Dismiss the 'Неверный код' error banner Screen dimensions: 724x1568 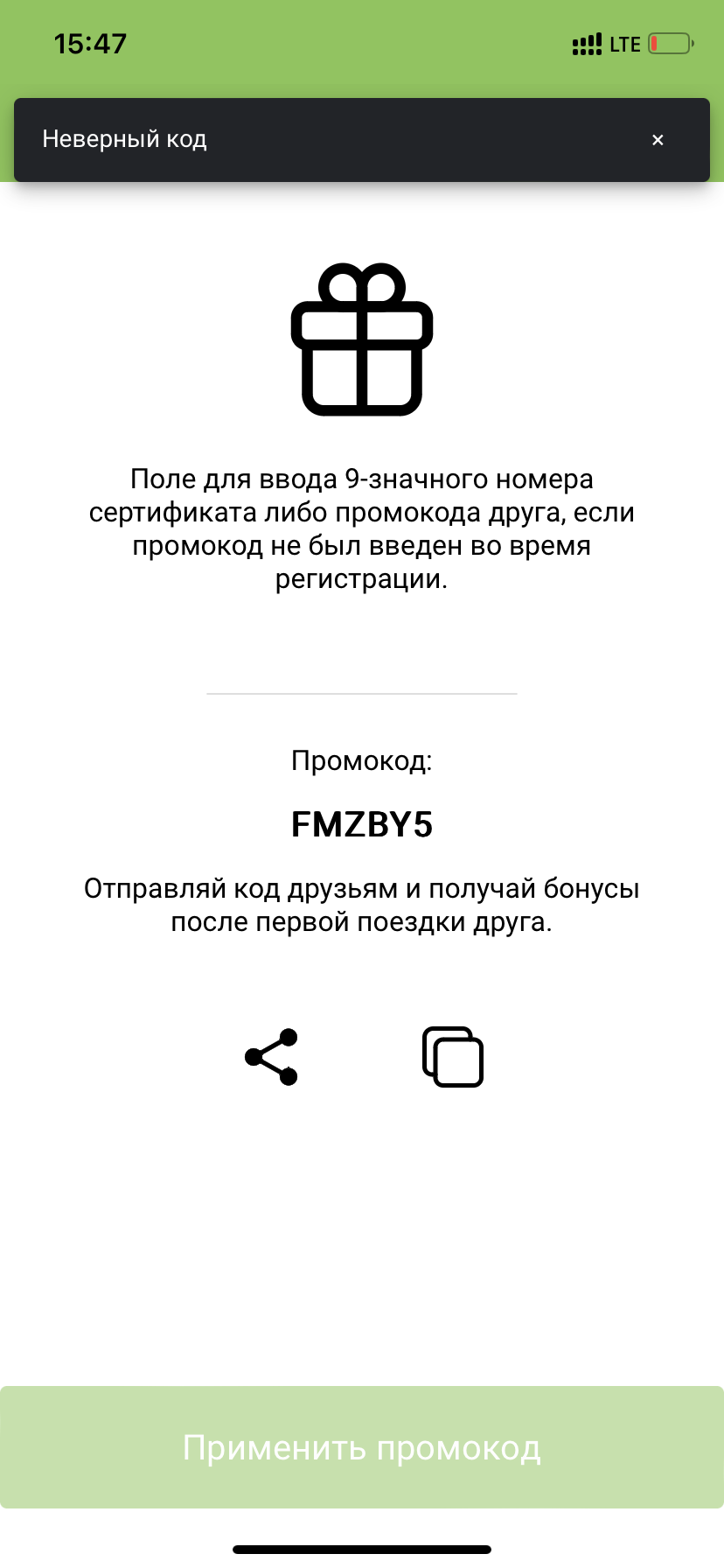[658, 140]
